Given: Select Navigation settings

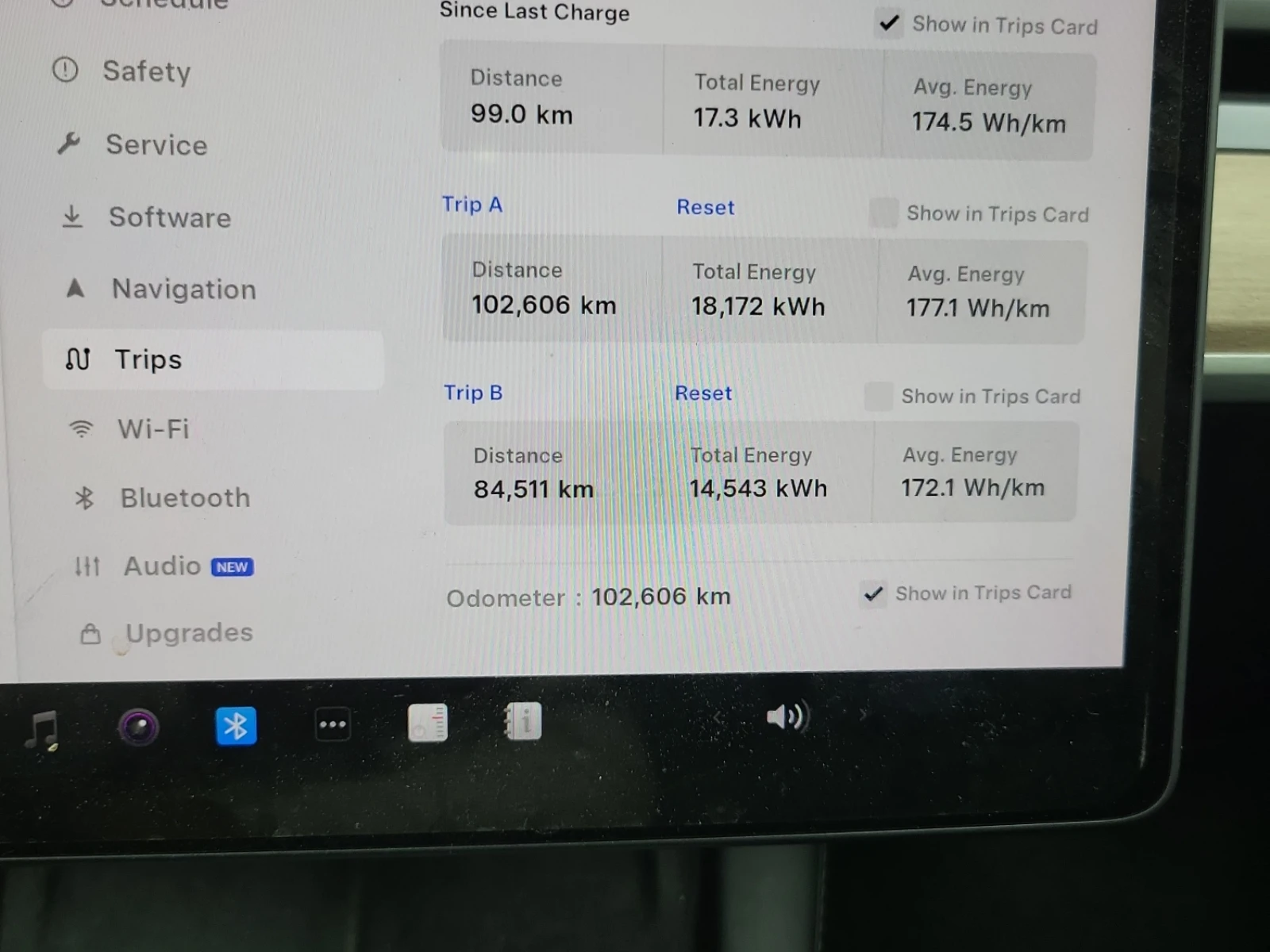Looking at the screenshot, I should (183, 290).
